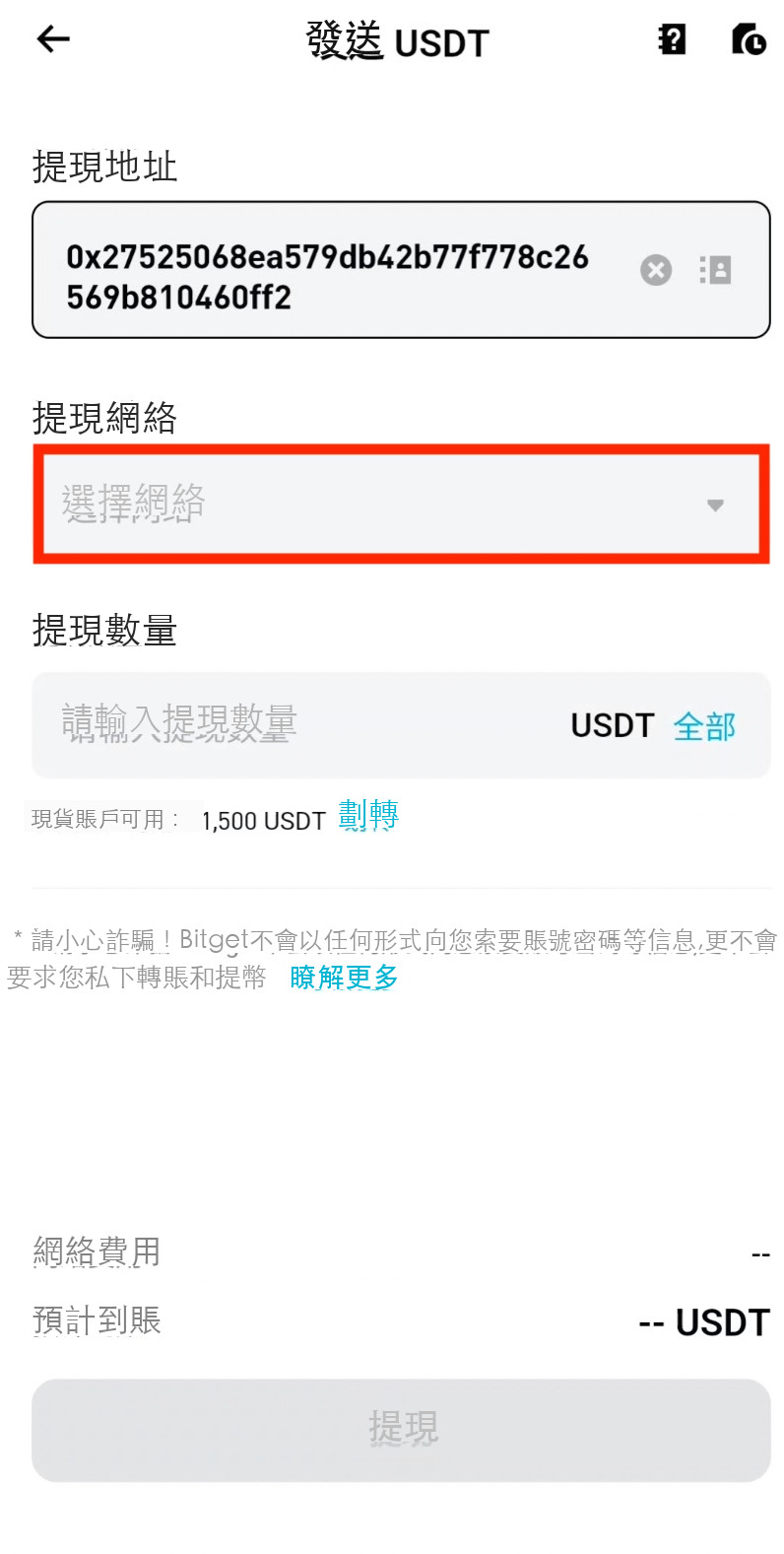Clear the entered withdrawal address
Image resolution: width=784 pixels, height=1554 pixels.
(656, 270)
